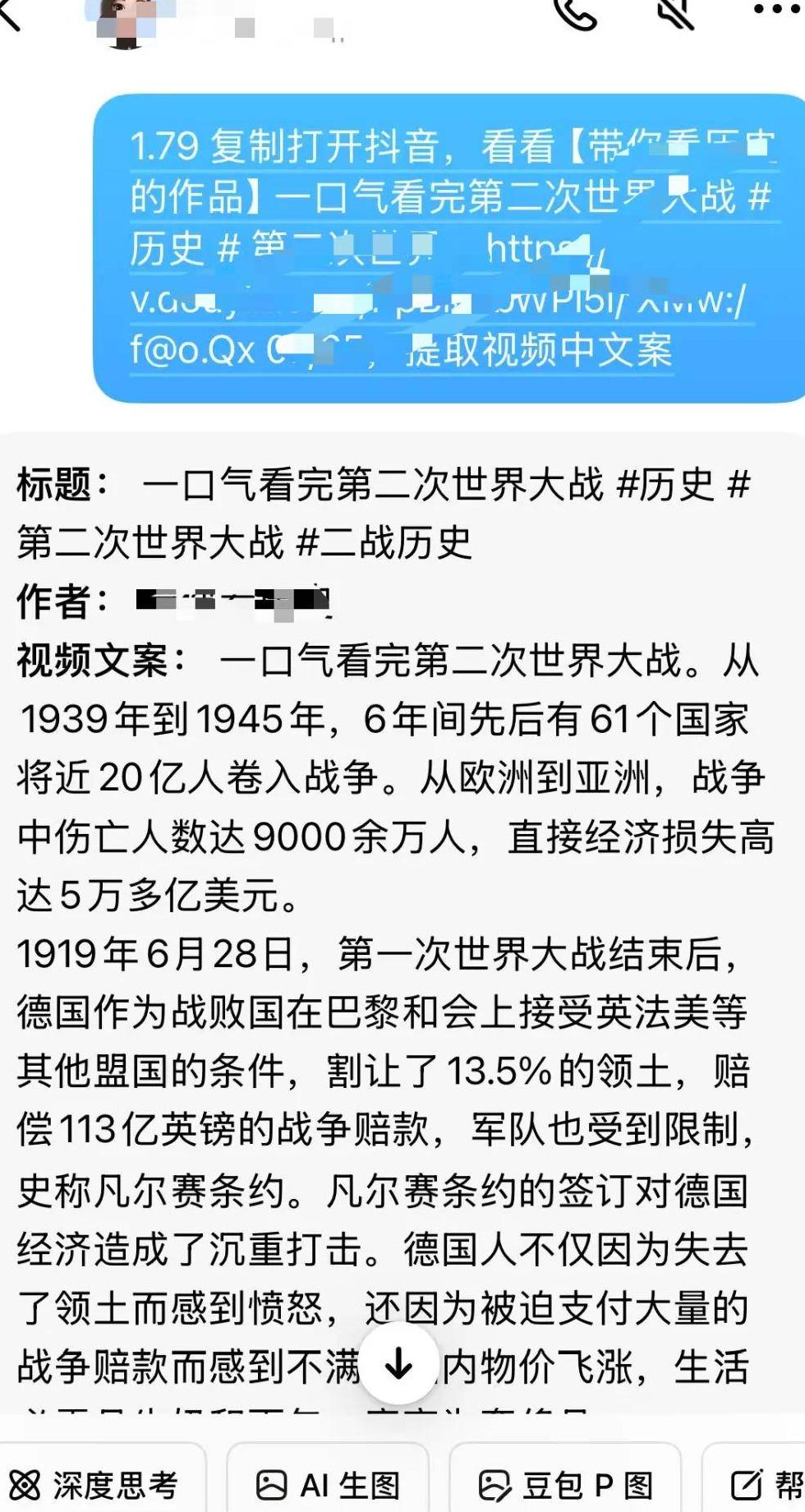The width and height of the screenshot is (805, 1512).
Task: Open the AI 生图 image generator
Action: (328, 1484)
